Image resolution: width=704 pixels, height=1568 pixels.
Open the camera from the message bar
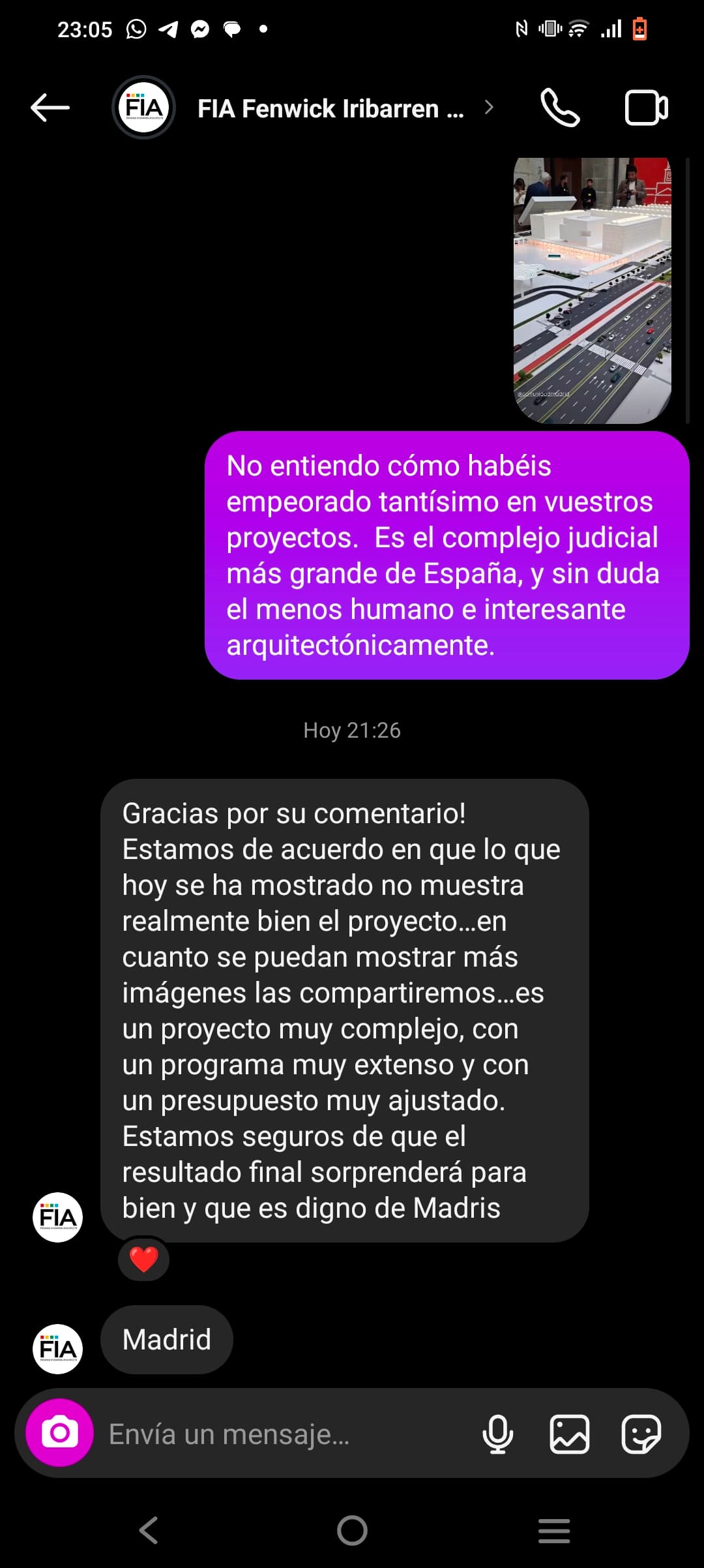click(x=59, y=1432)
